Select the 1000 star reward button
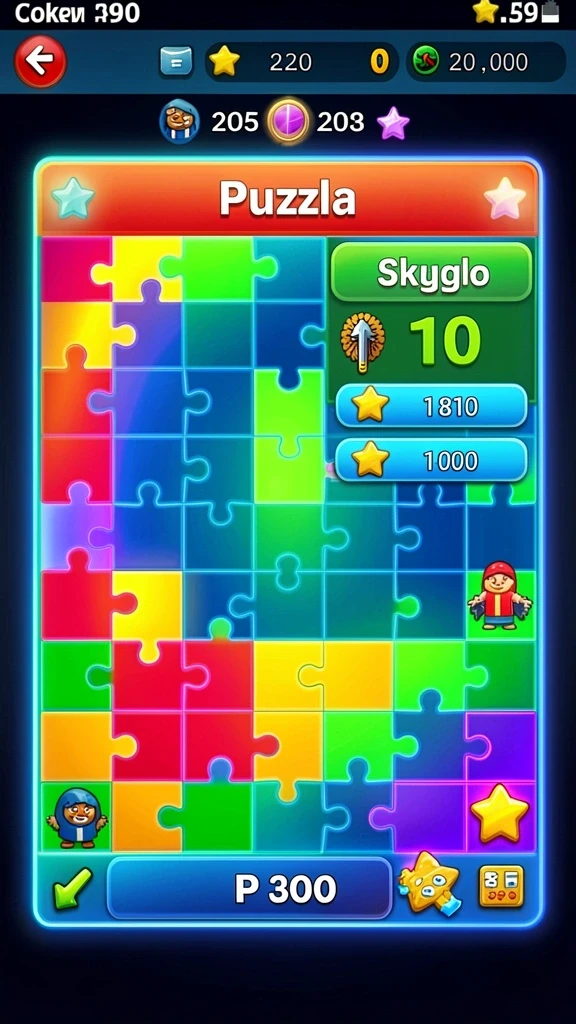This screenshot has width=576, height=1024. [x=432, y=460]
